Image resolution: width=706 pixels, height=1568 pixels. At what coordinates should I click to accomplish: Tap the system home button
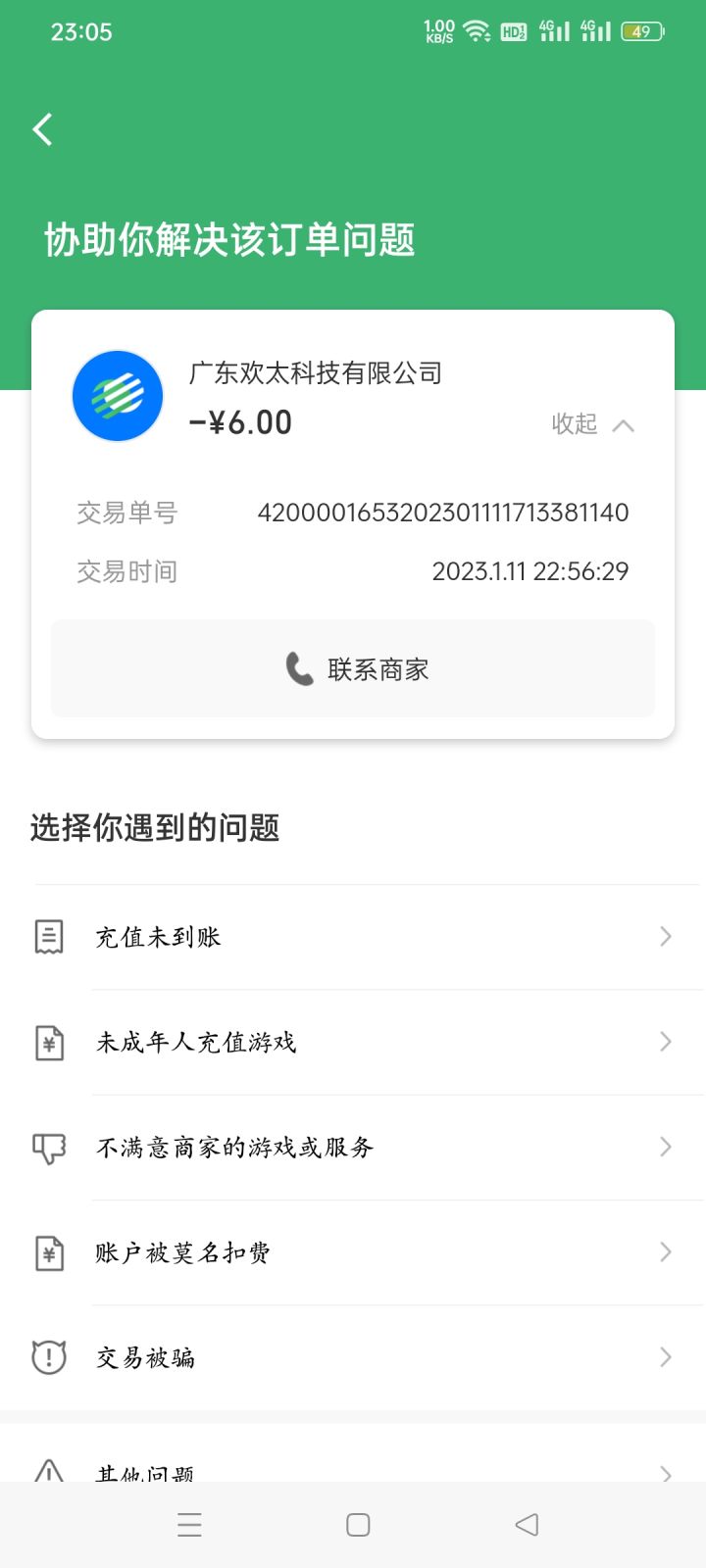click(x=358, y=1525)
